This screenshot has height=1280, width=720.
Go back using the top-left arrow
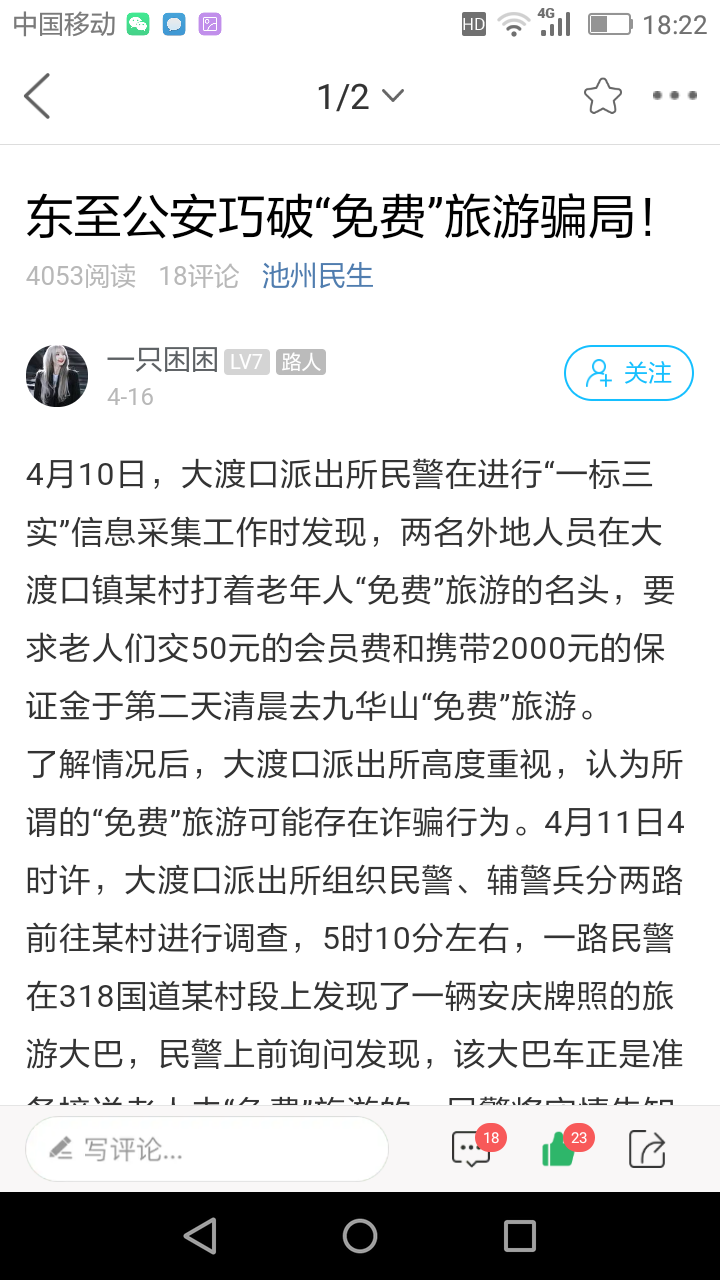37,97
